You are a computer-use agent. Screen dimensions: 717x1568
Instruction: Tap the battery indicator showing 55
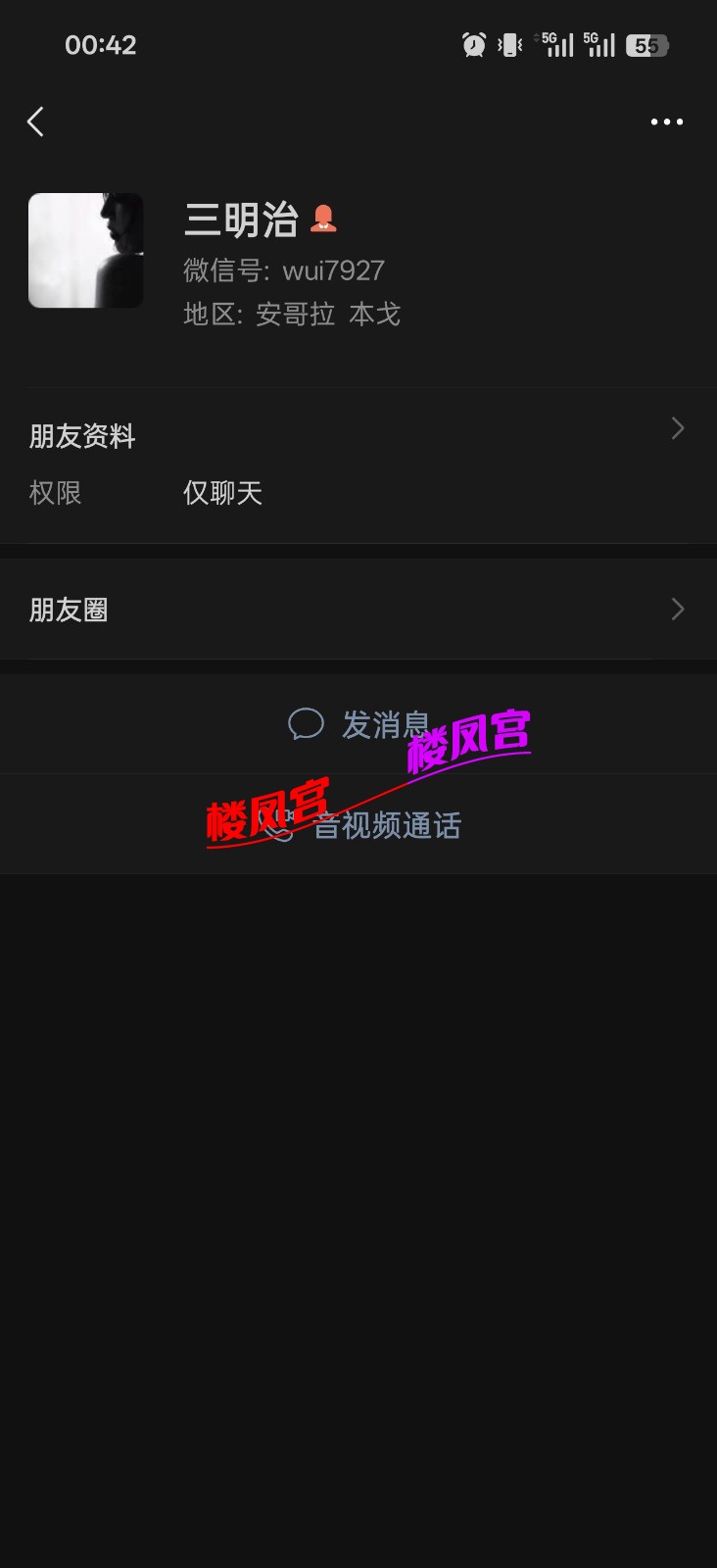coord(645,45)
